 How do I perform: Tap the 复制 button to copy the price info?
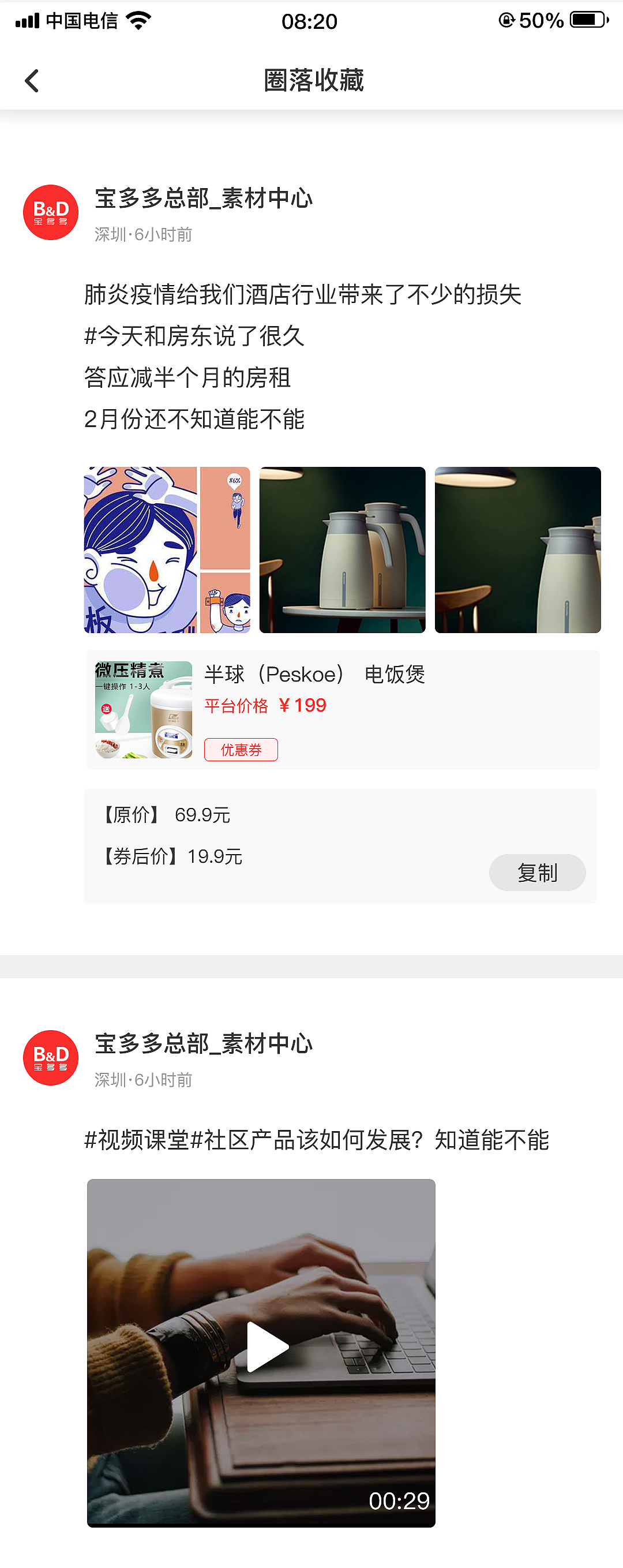coord(537,872)
